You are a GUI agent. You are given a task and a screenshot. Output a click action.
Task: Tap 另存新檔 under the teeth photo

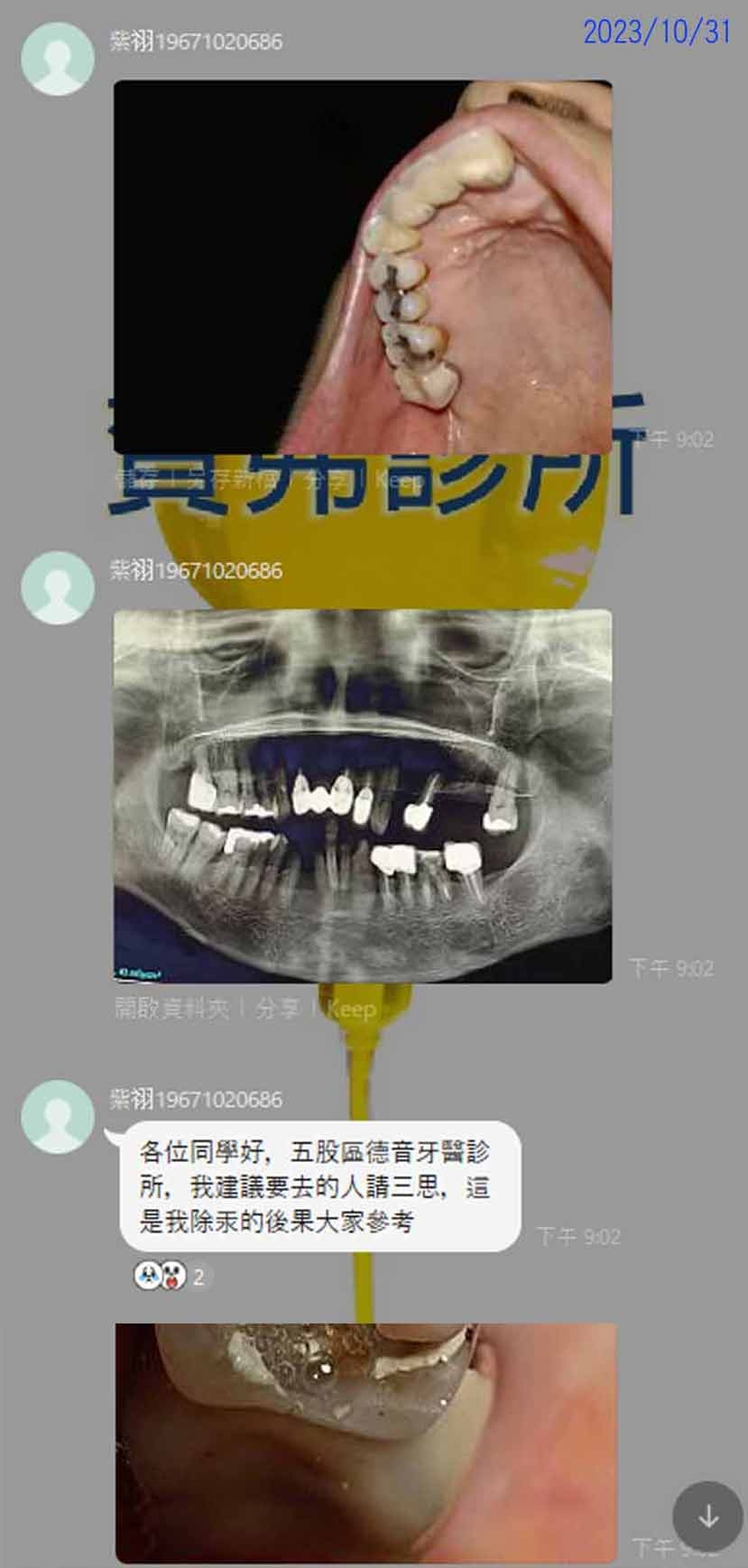point(228,480)
